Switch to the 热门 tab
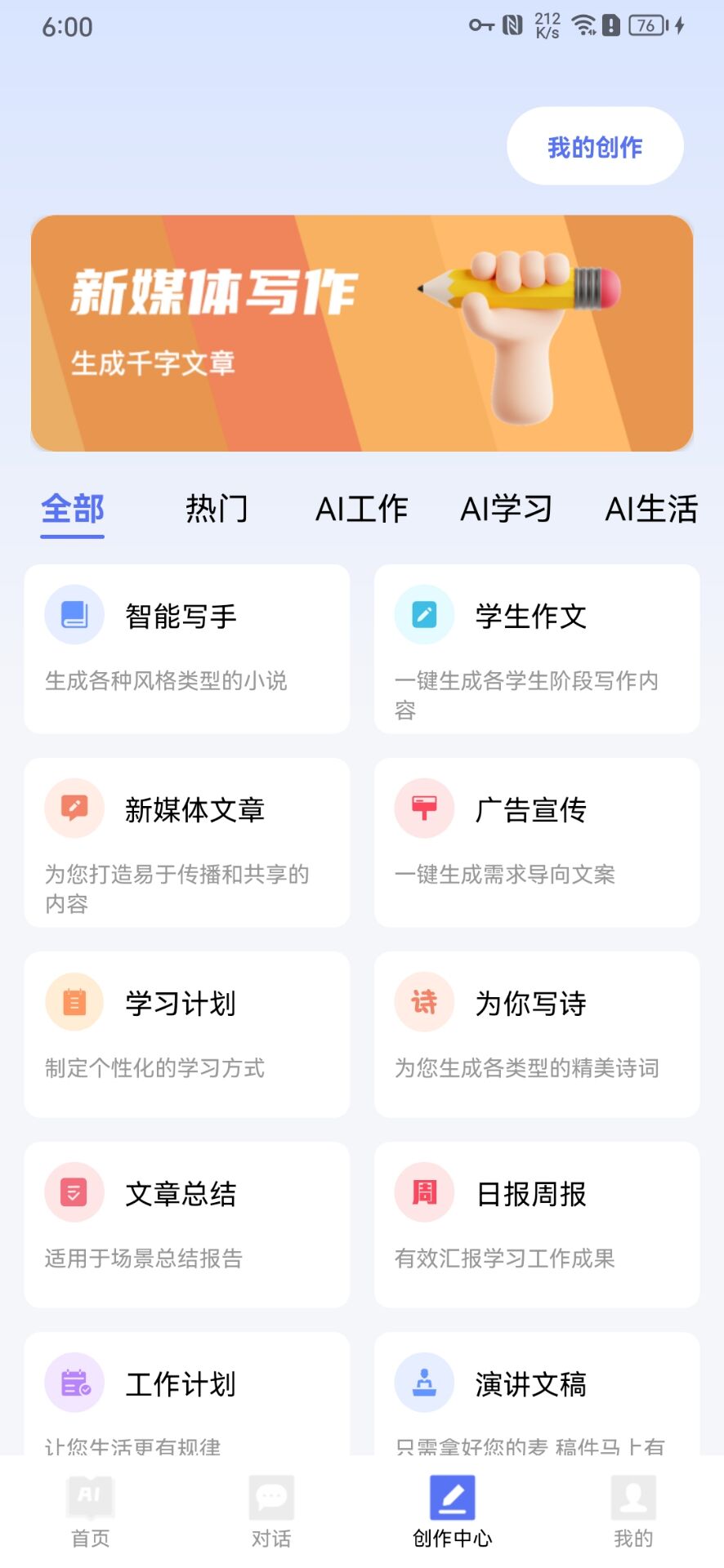 217,509
